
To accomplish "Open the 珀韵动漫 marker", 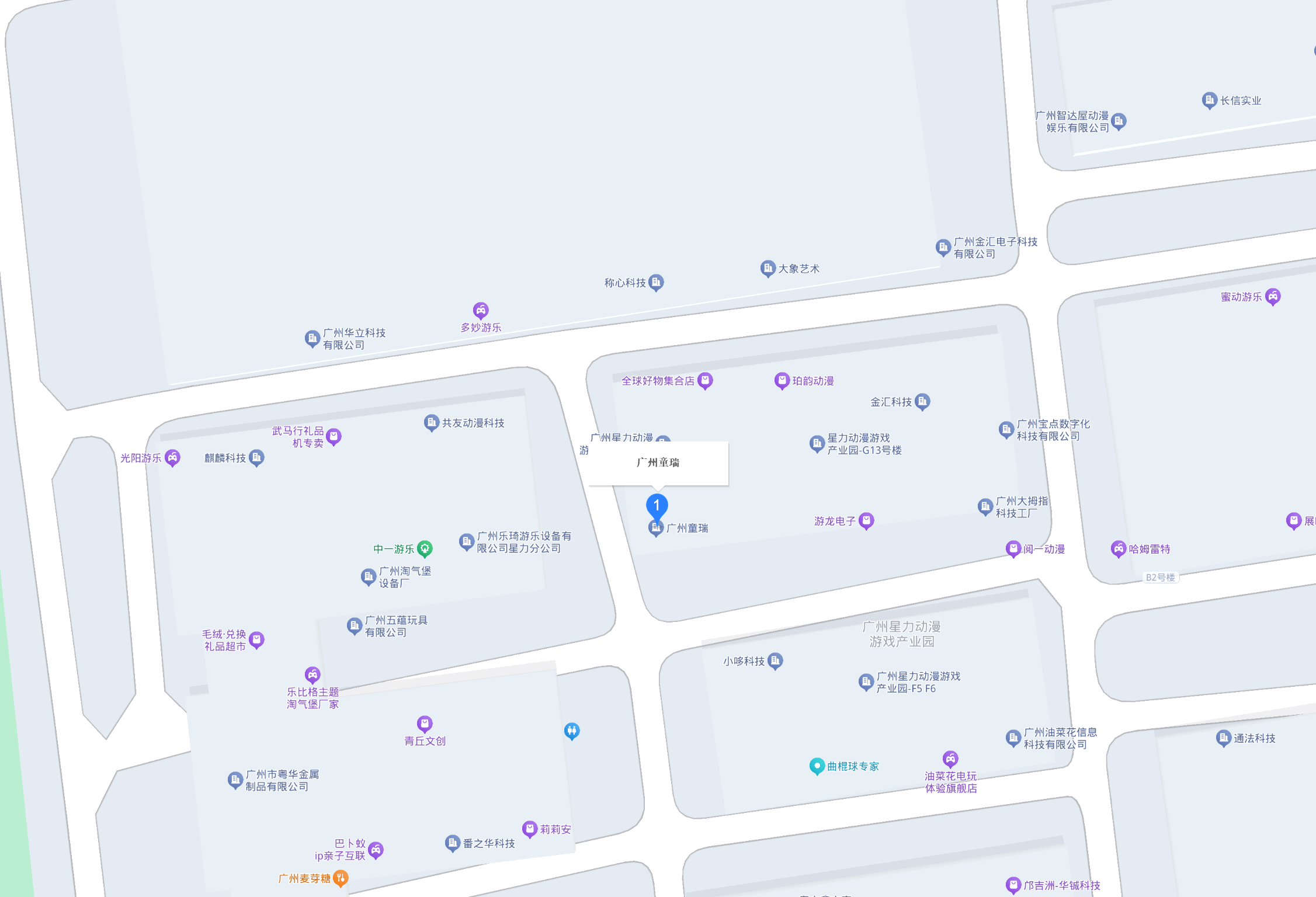I will click(x=782, y=380).
